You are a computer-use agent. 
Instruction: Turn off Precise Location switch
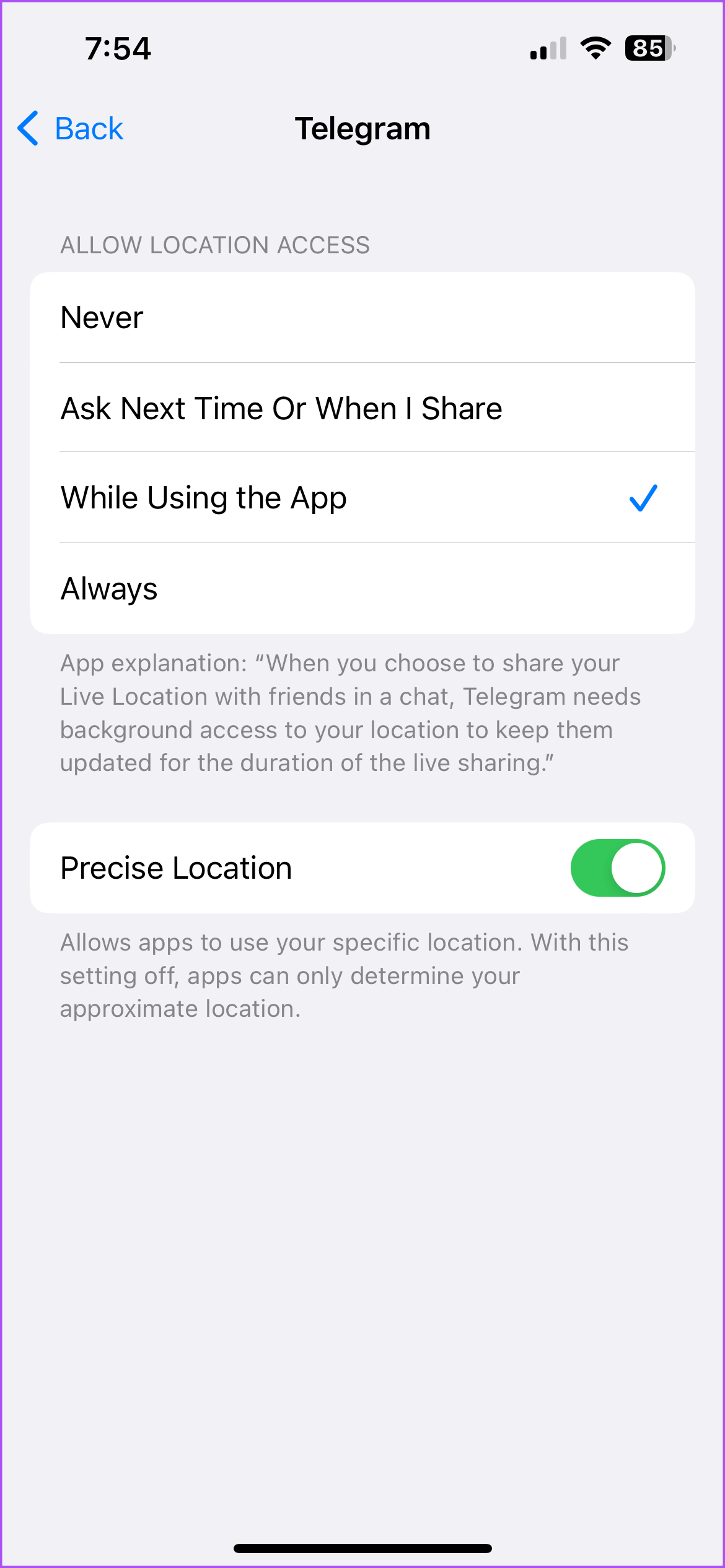[x=617, y=868]
